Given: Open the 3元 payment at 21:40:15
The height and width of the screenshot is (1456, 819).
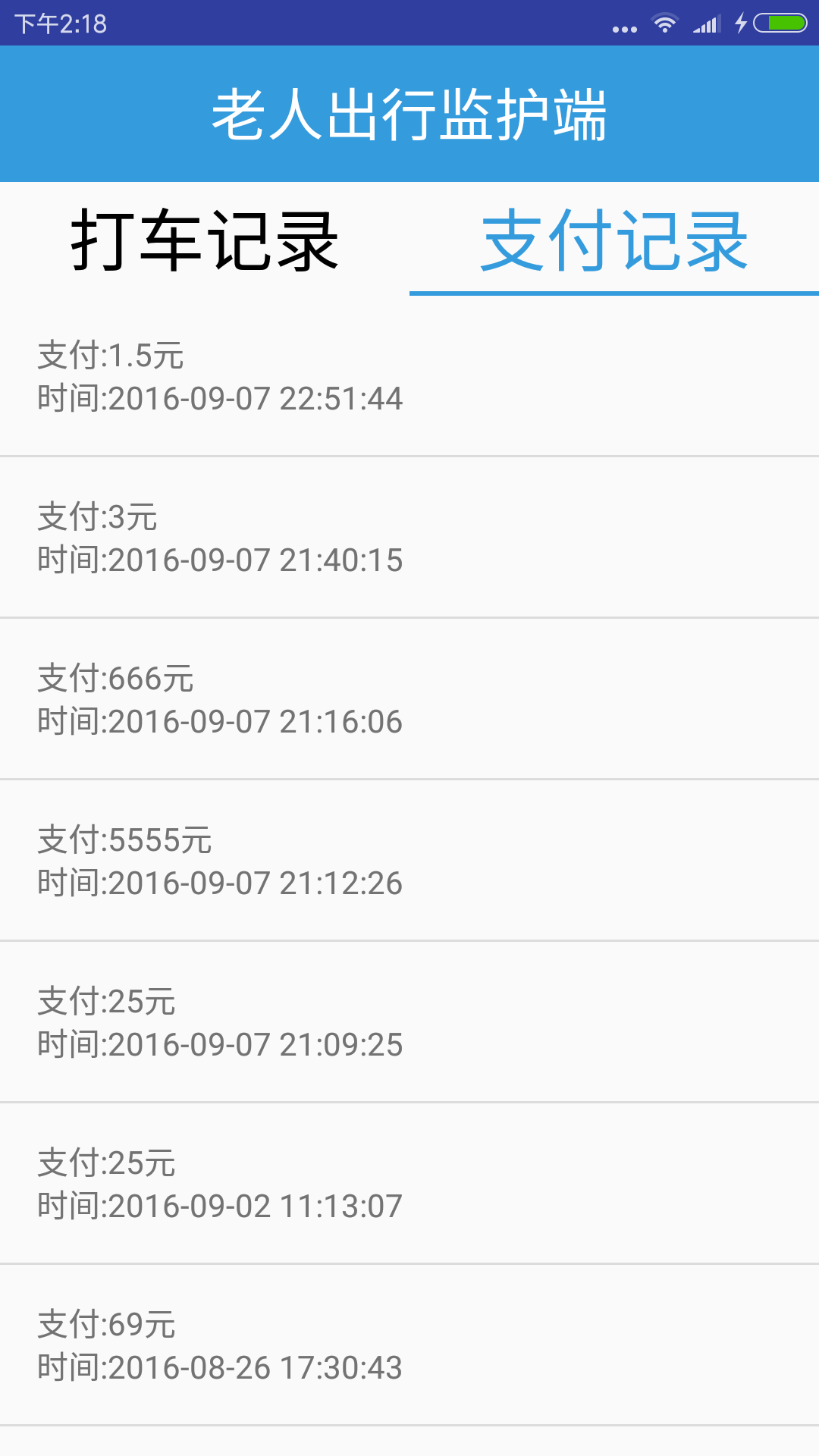Looking at the screenshot, I should coord(409,538).
